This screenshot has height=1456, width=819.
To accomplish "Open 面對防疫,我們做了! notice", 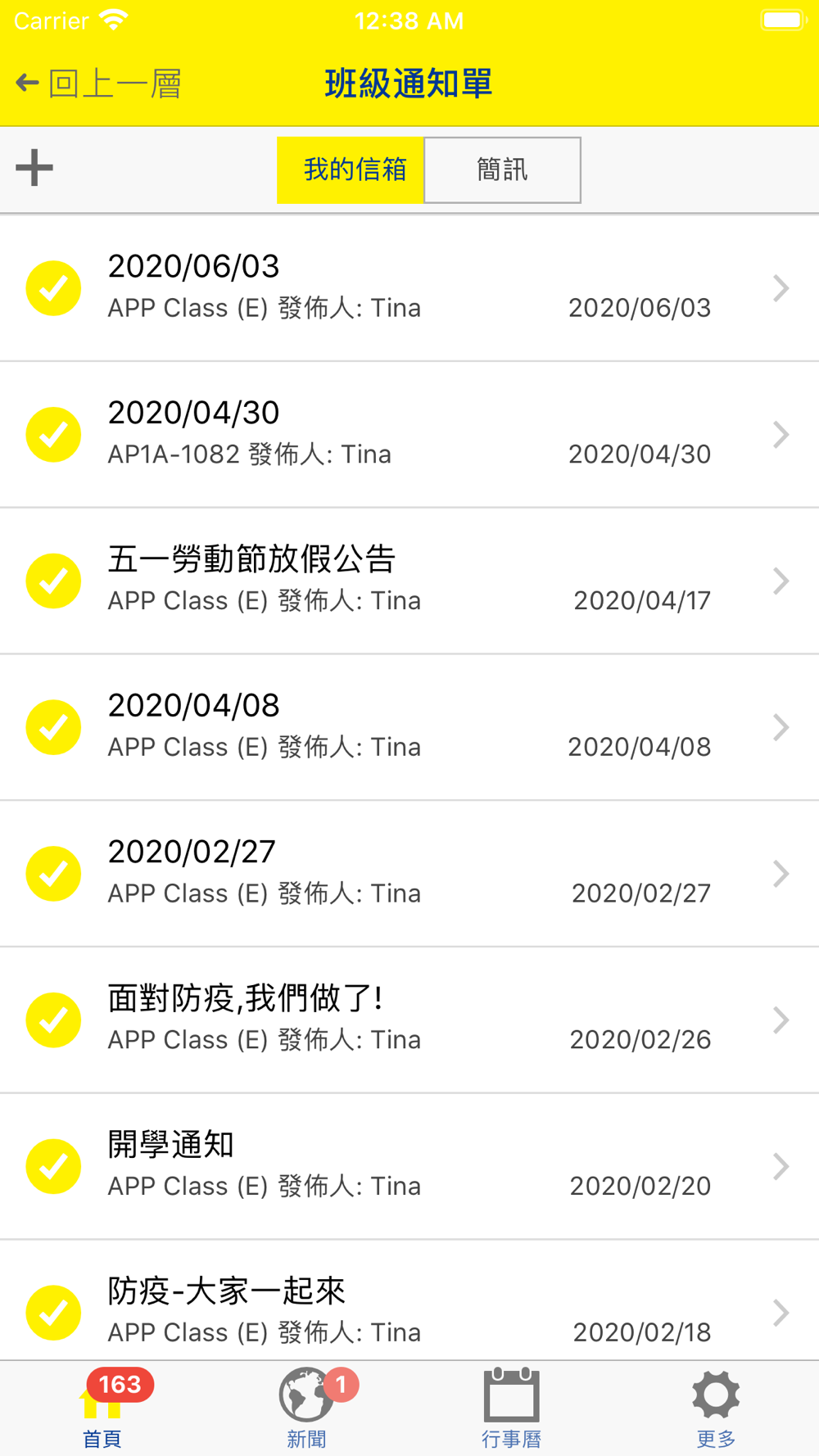I will 409,1020.
